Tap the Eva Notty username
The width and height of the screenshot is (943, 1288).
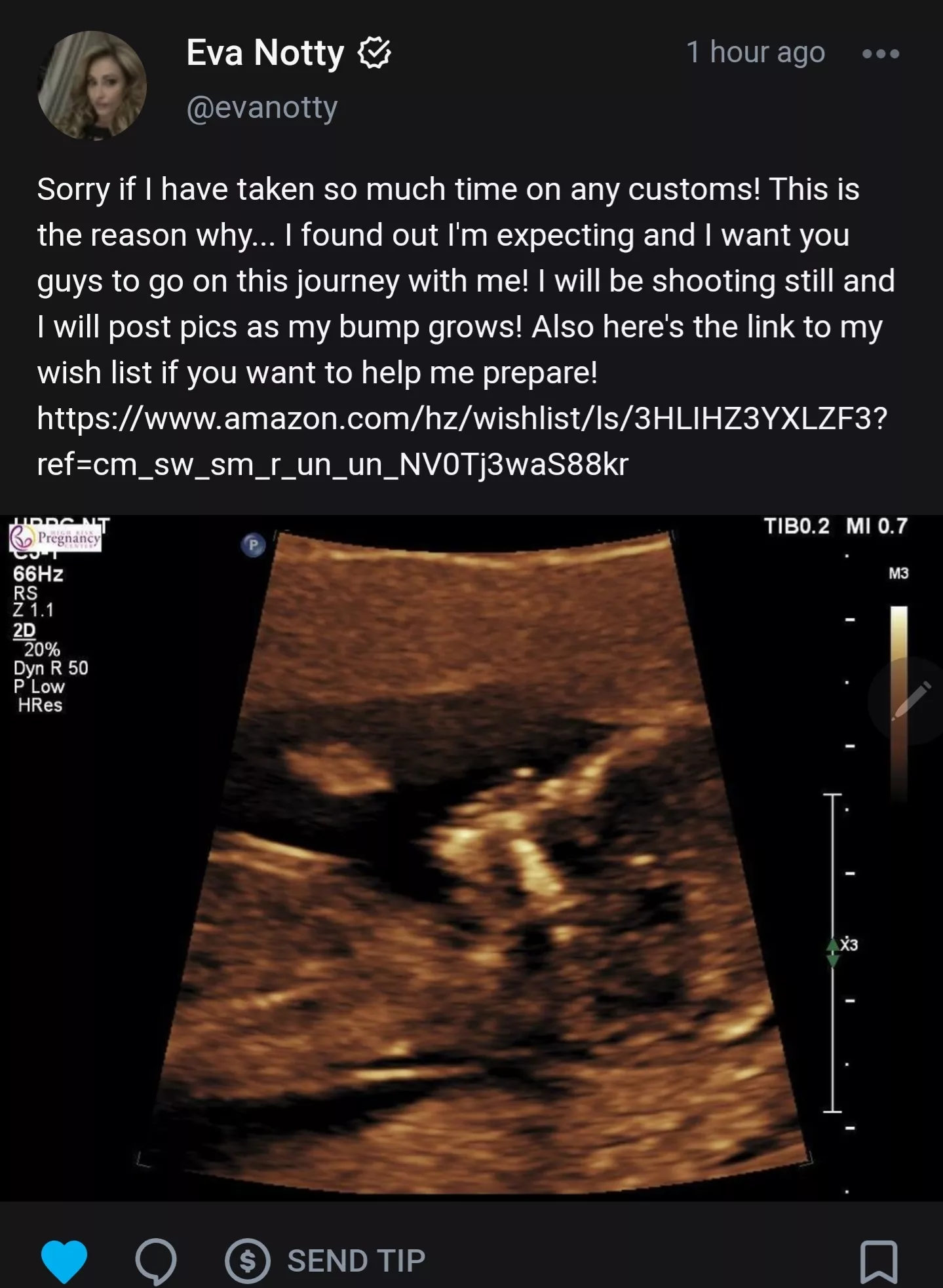(265, 52)
